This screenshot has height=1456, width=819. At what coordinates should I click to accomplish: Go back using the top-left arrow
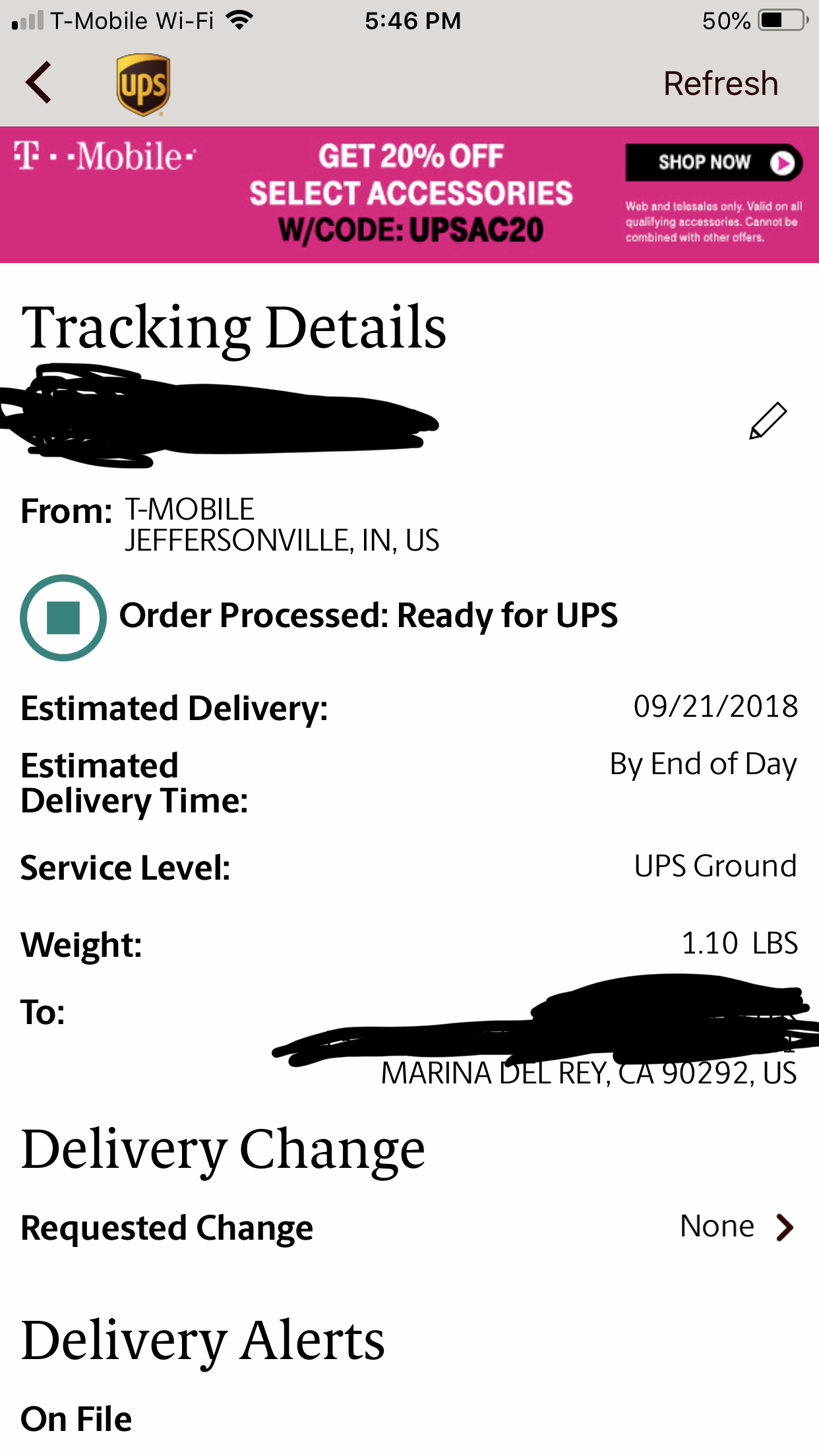(38, 82)
